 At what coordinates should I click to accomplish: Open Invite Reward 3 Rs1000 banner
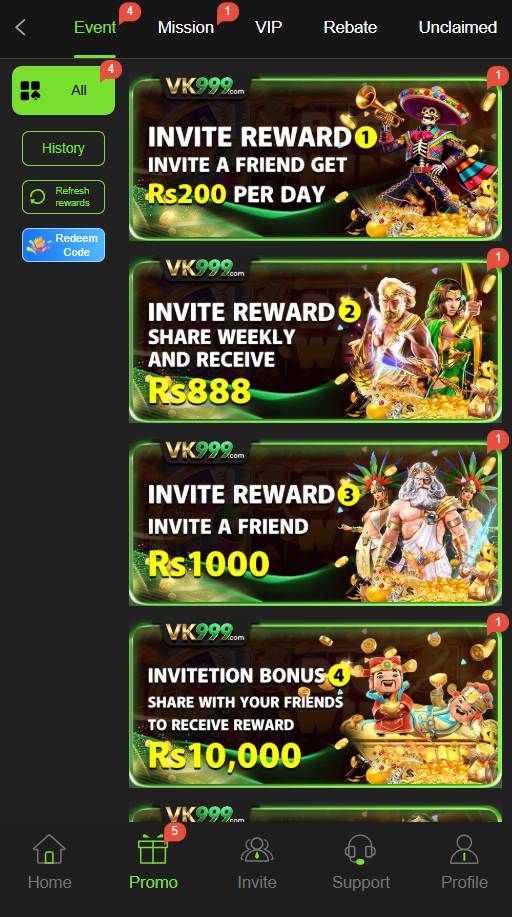(315, 522)
